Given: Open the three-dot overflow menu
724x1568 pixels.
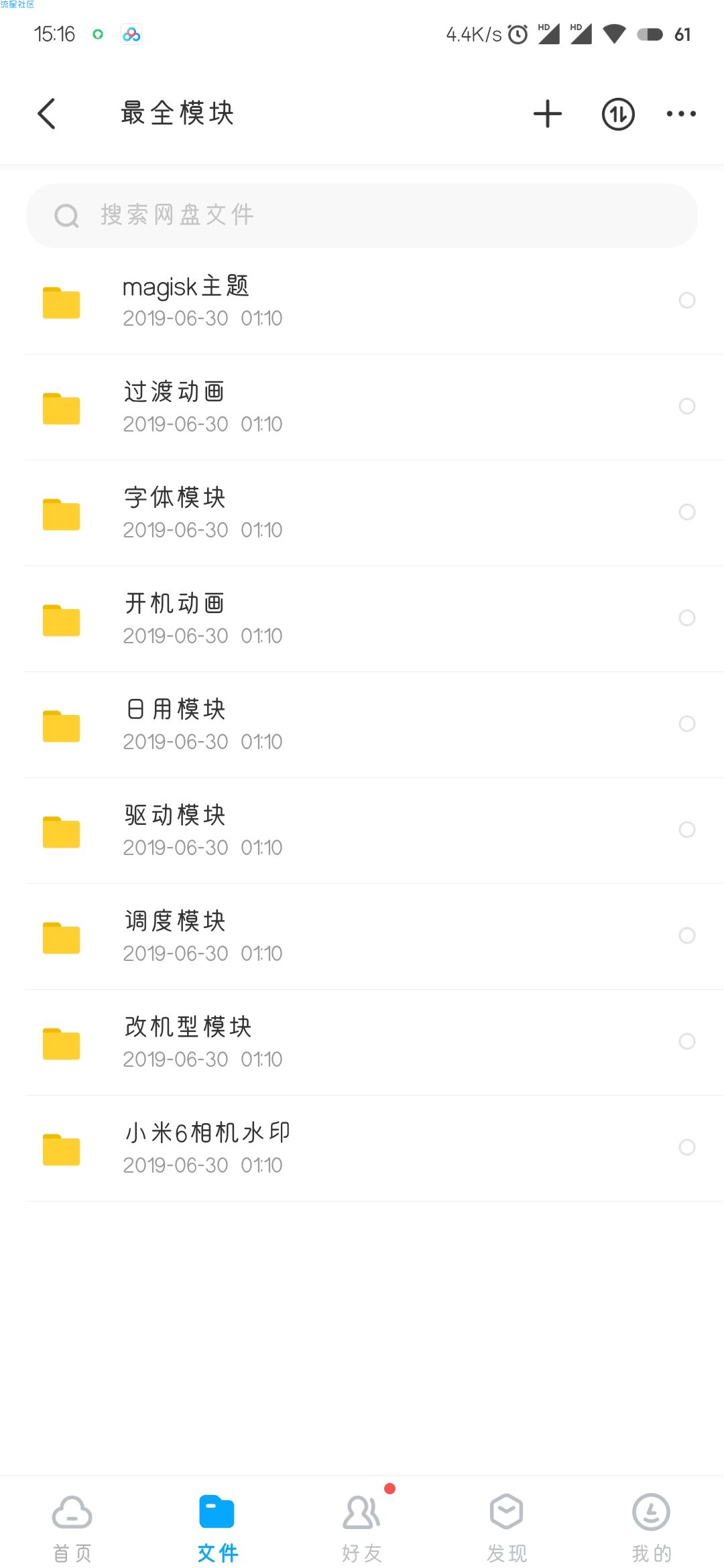Looking at the screenshot, I should tap(681, 114).
